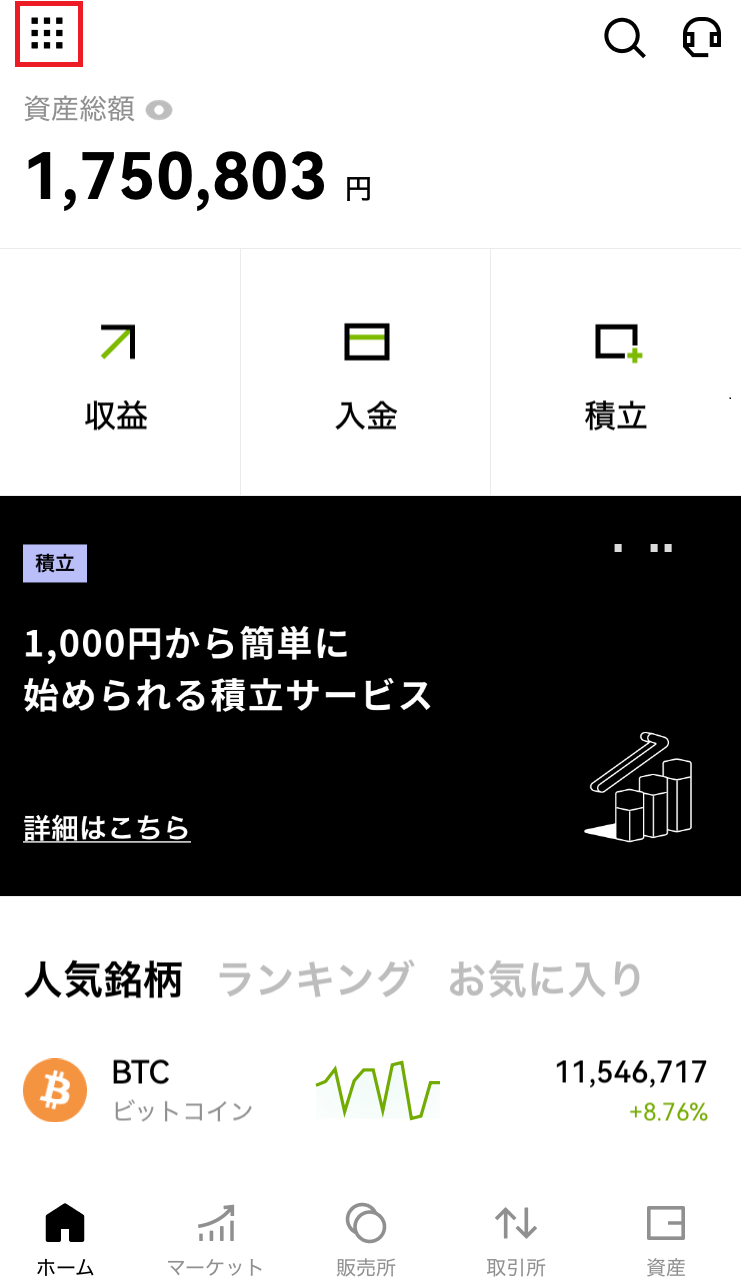Tap the 積立 banner badge label
The width and height of the screenshot is (741, 1283).
tap(54, 563)
